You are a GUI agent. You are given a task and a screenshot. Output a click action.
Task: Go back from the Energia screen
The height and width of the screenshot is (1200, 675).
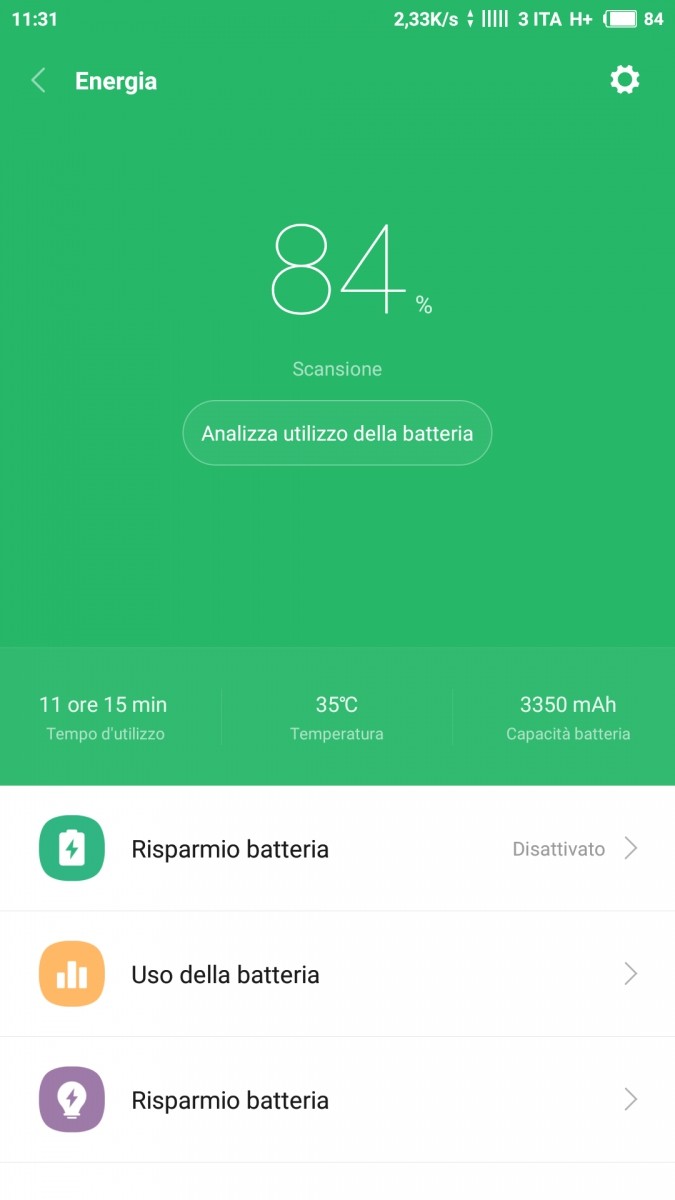39,81
